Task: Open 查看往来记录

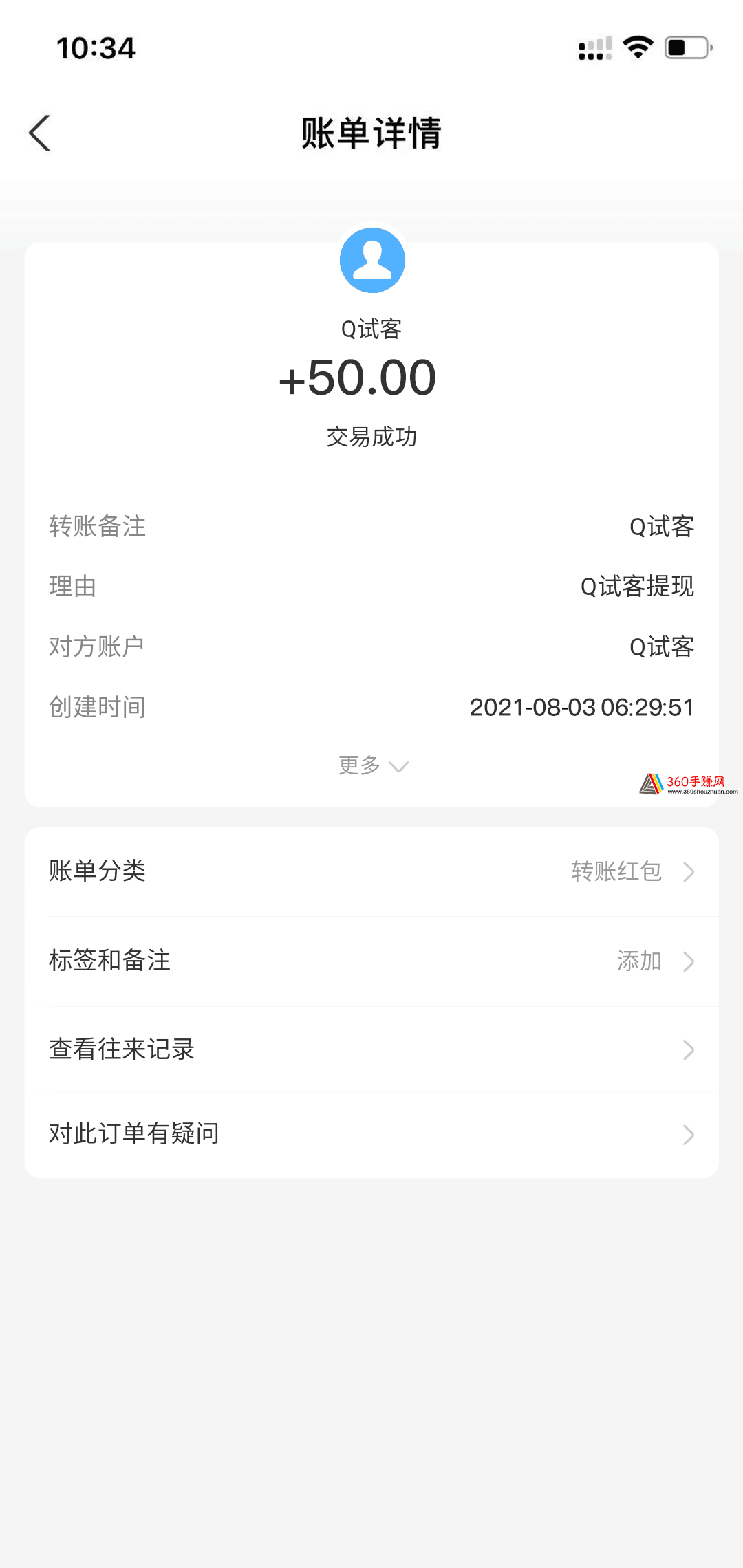Action: tap(371, 1049)
